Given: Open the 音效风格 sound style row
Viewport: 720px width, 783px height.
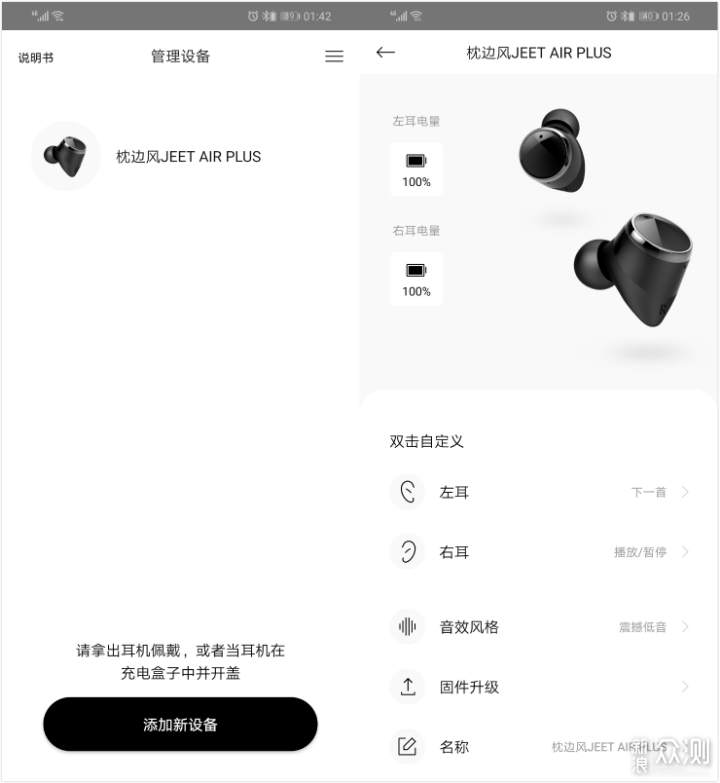Looking at the screenshot, I should click(x=539, y=627).
